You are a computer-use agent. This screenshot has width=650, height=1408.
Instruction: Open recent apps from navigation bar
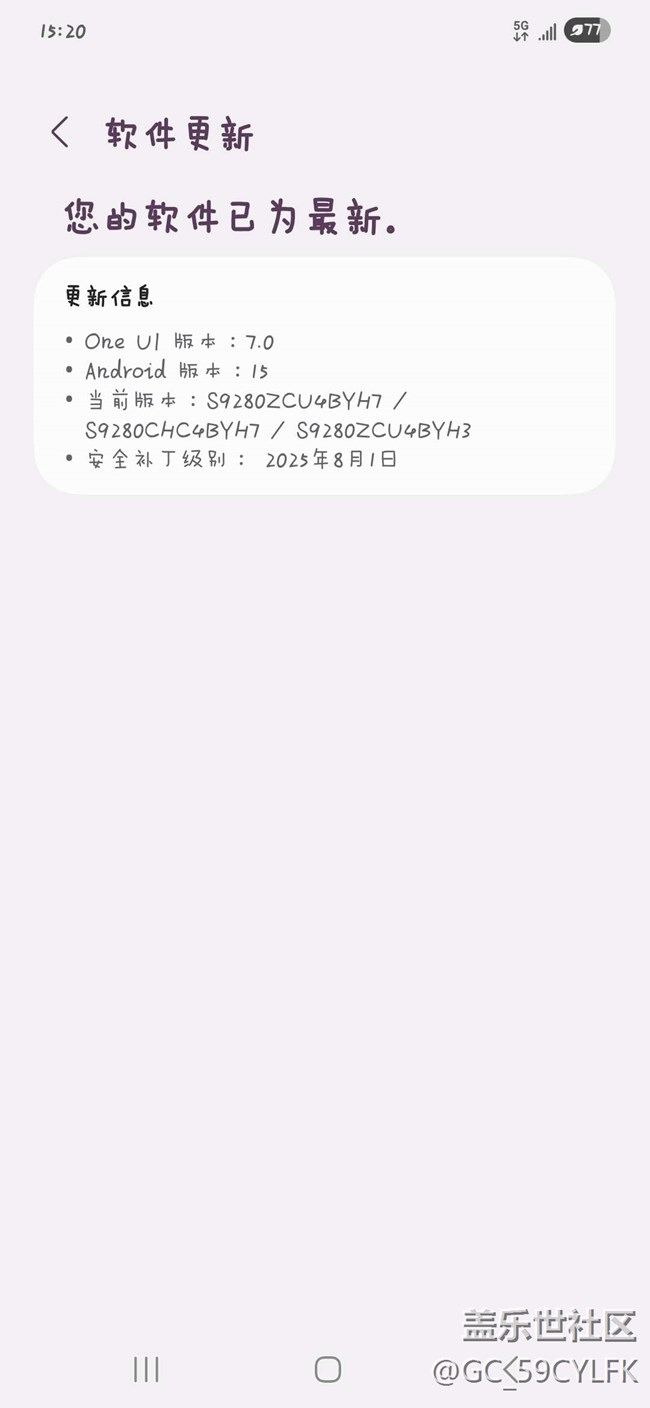146,1369
